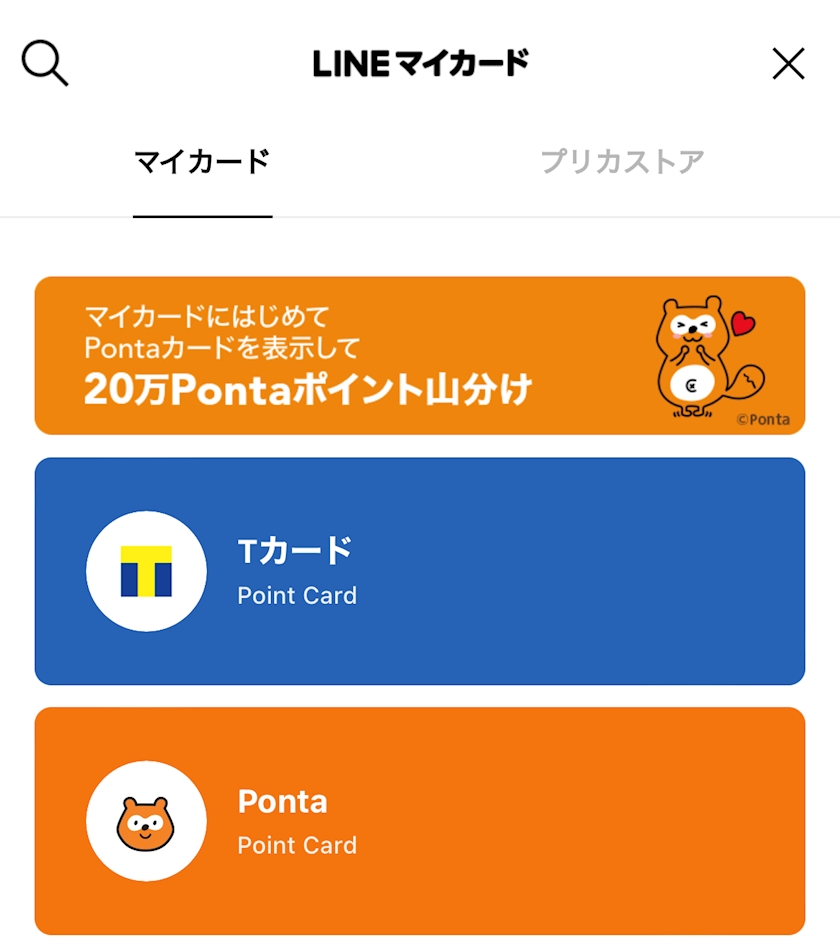Open the search magnifier icon
Image resolution: width=840 pixels, height=946 pixels.
[45, 63]
